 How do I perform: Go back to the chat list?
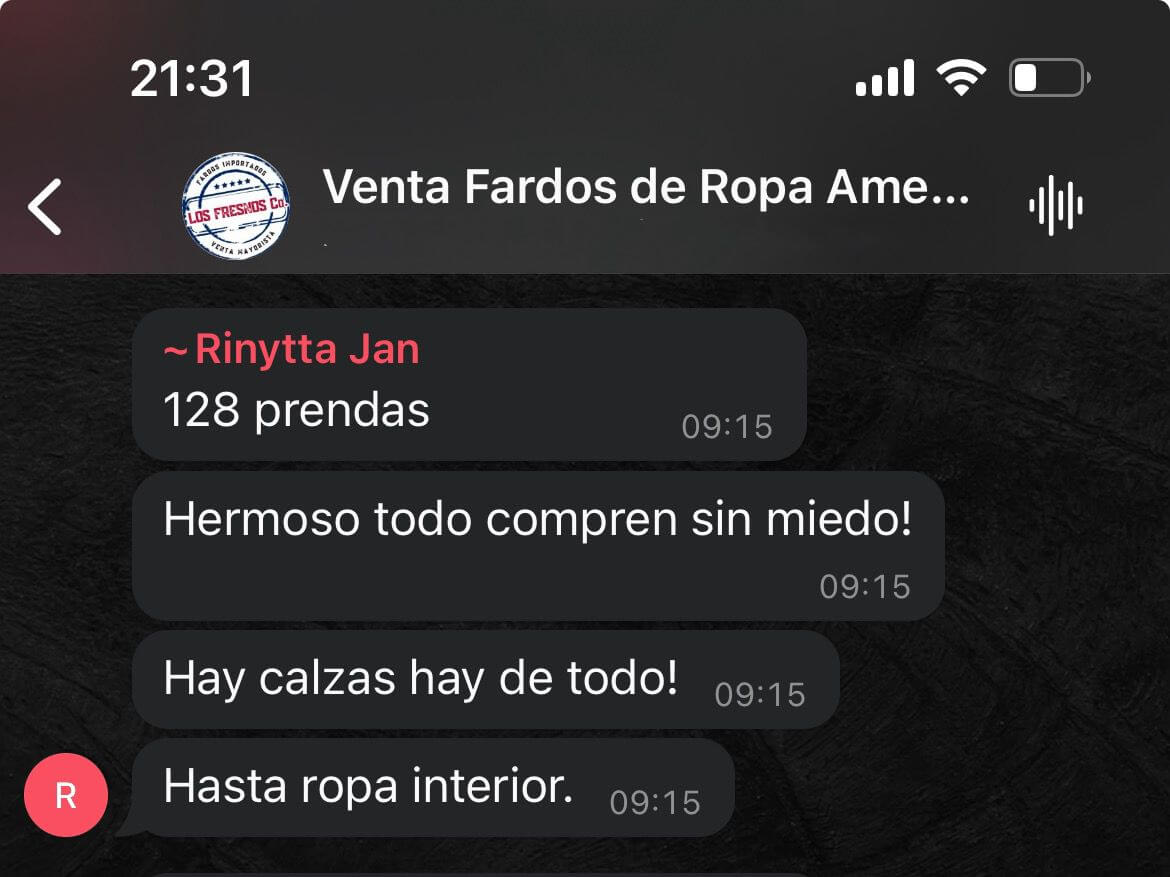45,206
